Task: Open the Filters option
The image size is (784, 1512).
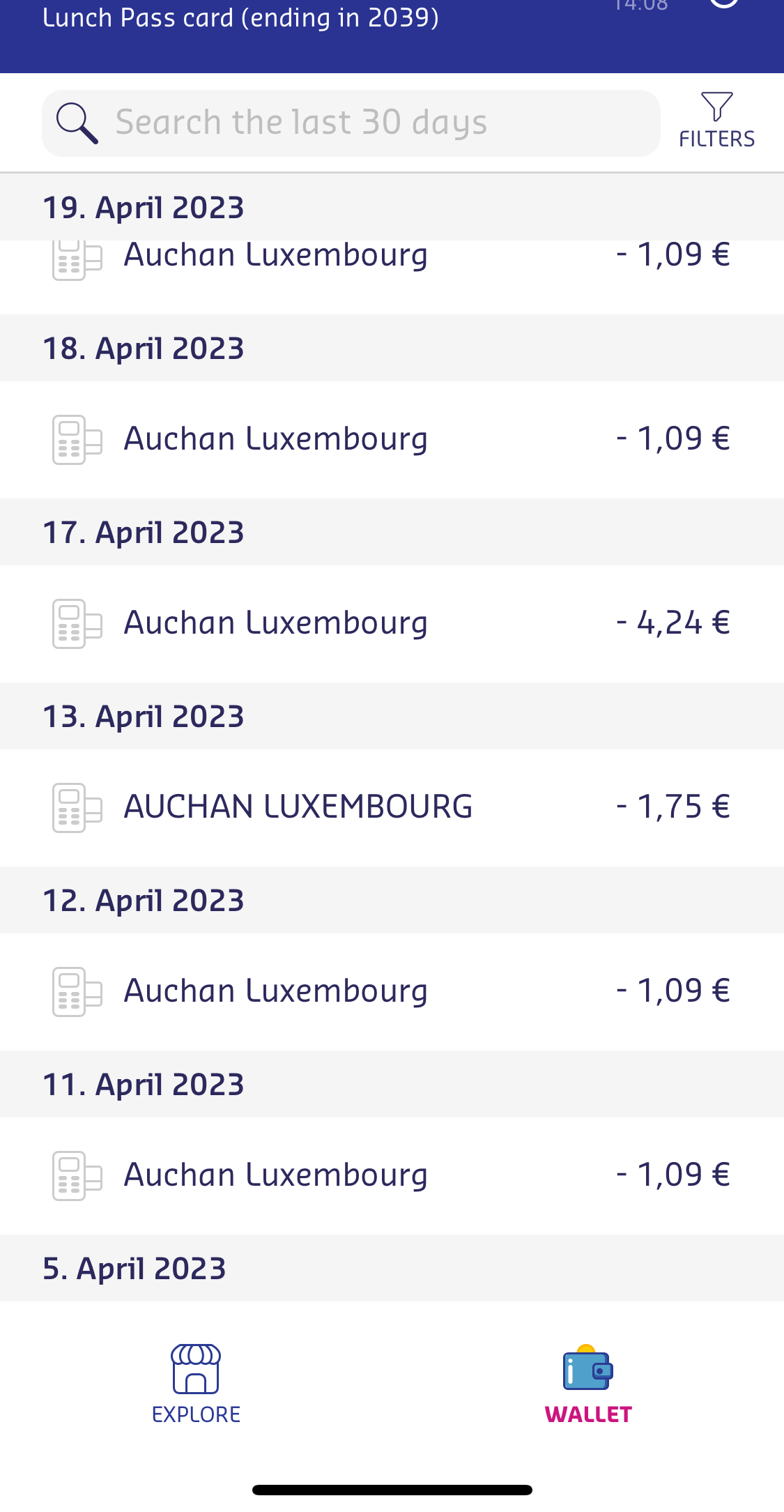Action: pyautogui.click(x=716, y=121)
